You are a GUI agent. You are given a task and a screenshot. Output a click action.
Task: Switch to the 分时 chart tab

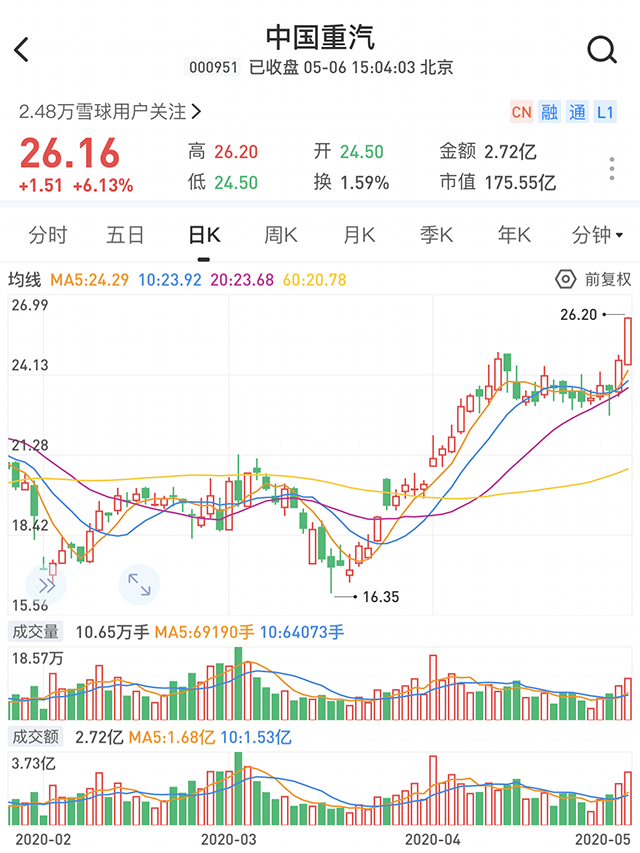pyautogui.click(x=48, y=235)
